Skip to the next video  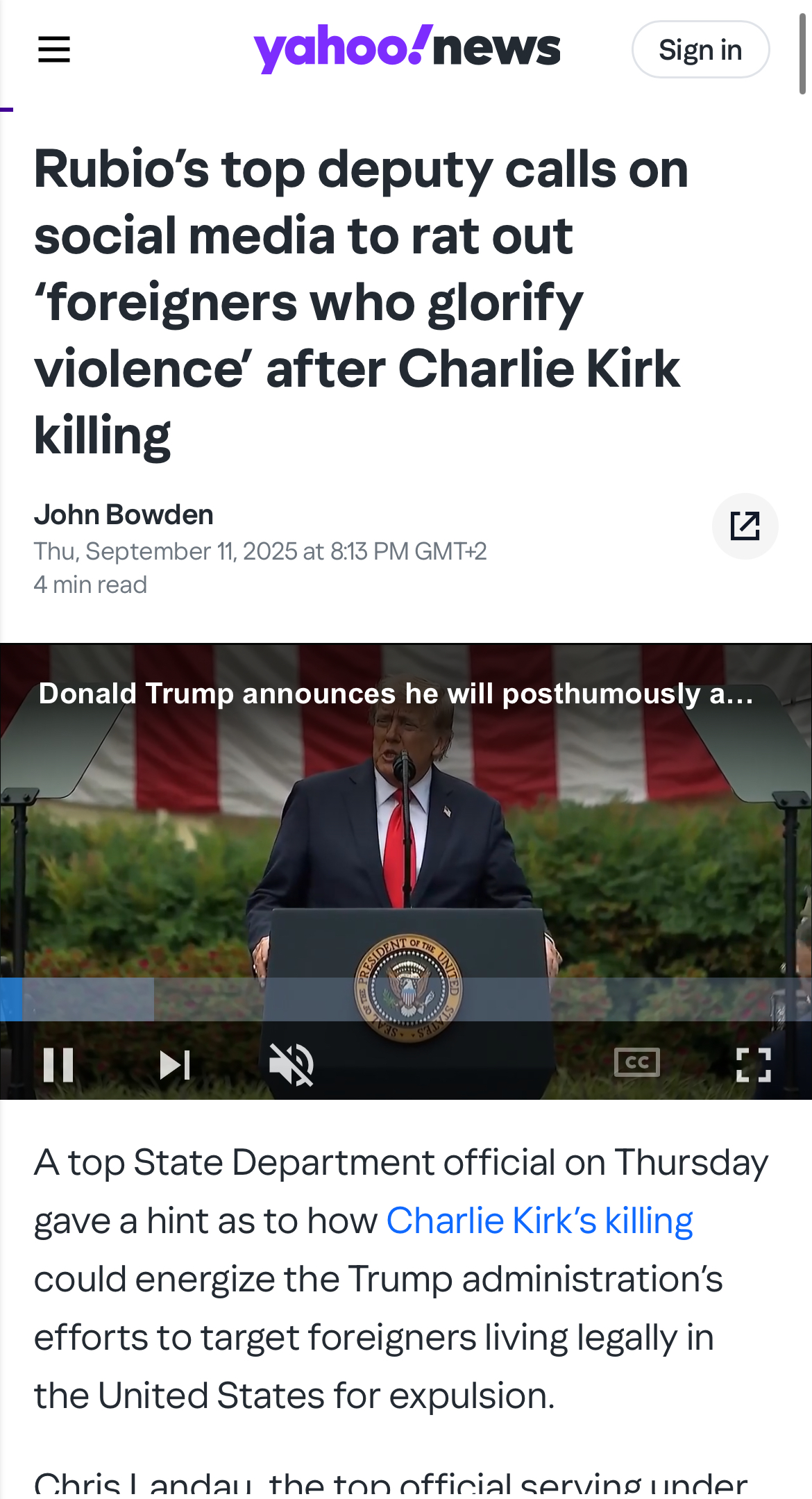click(x=175, y=1064)
